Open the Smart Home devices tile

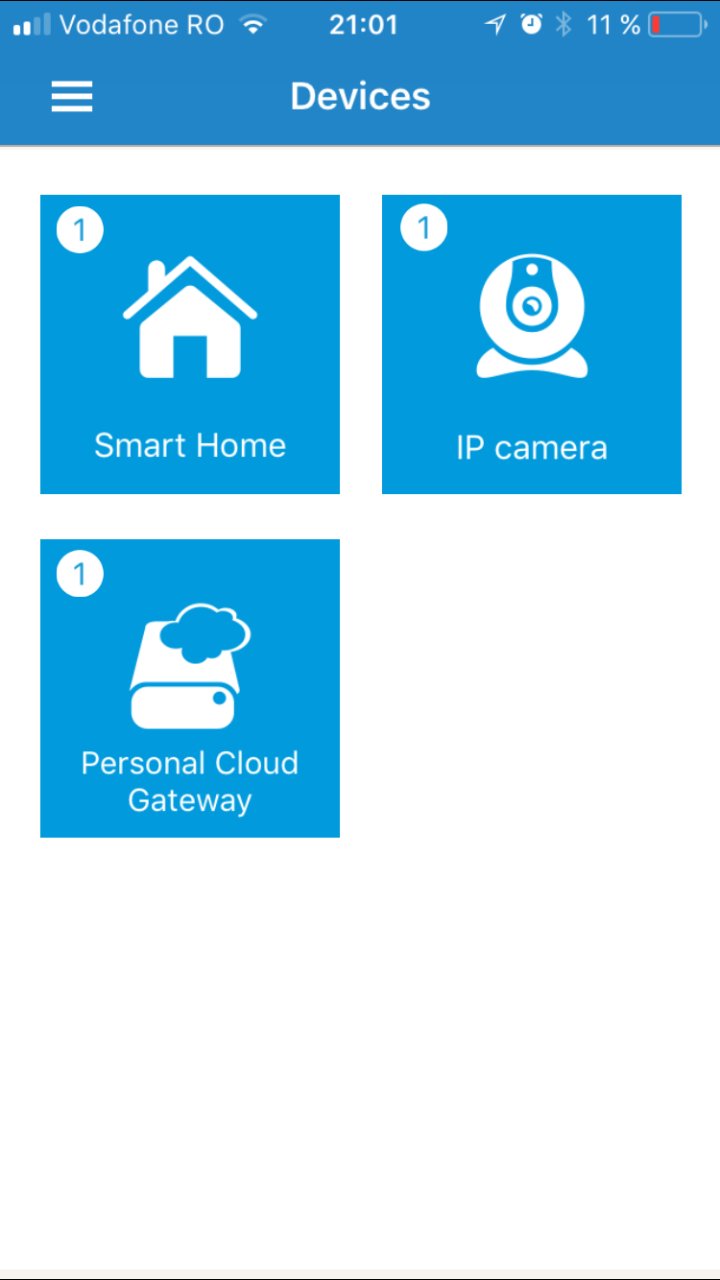tap(190, 344)
